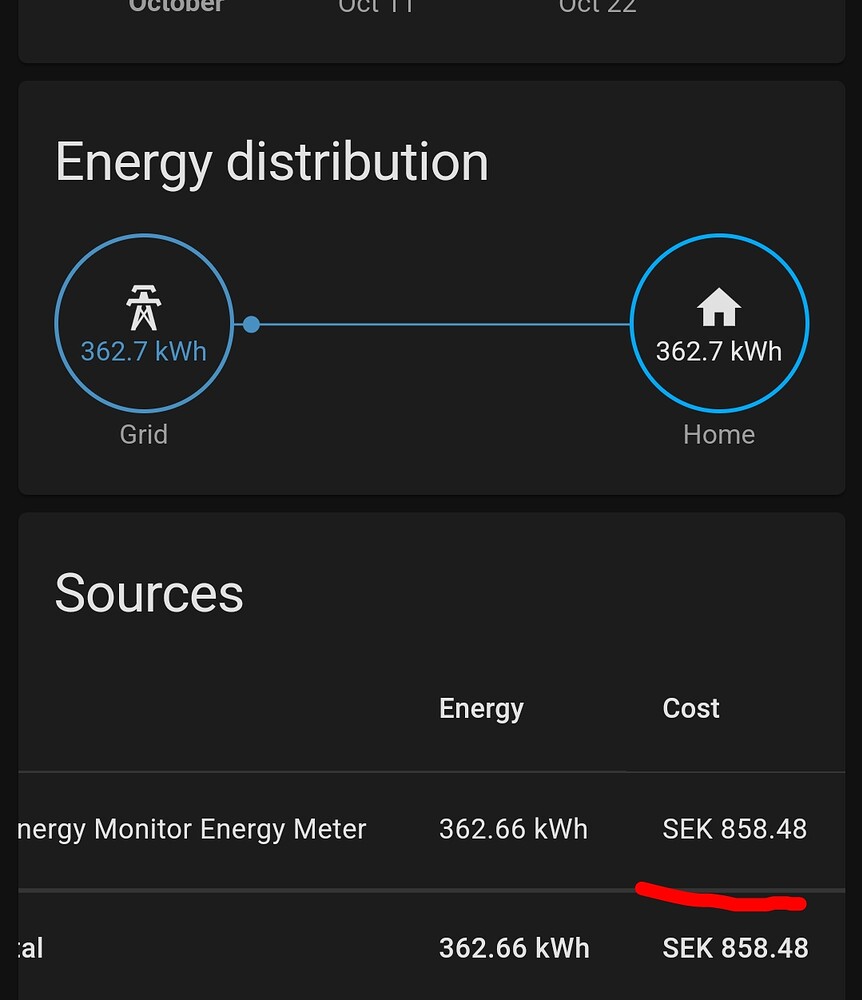Select the Home node circle
862x1000 pixels.
point(719,323)
